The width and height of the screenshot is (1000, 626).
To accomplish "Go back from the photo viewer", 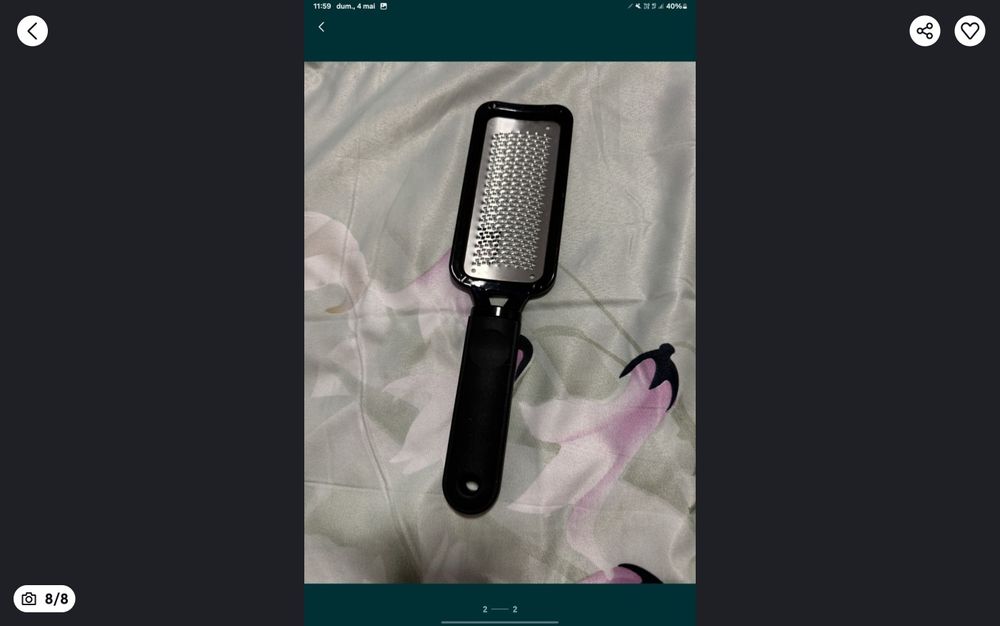I will click(32, 31).
